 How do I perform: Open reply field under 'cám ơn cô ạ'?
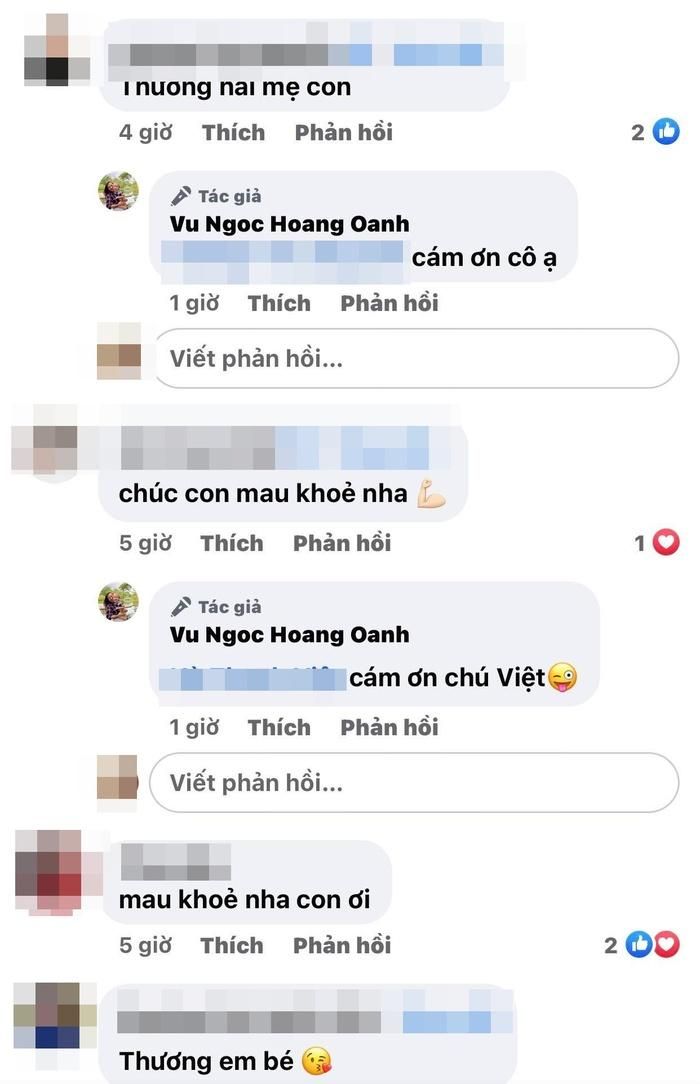coord(413,358)
